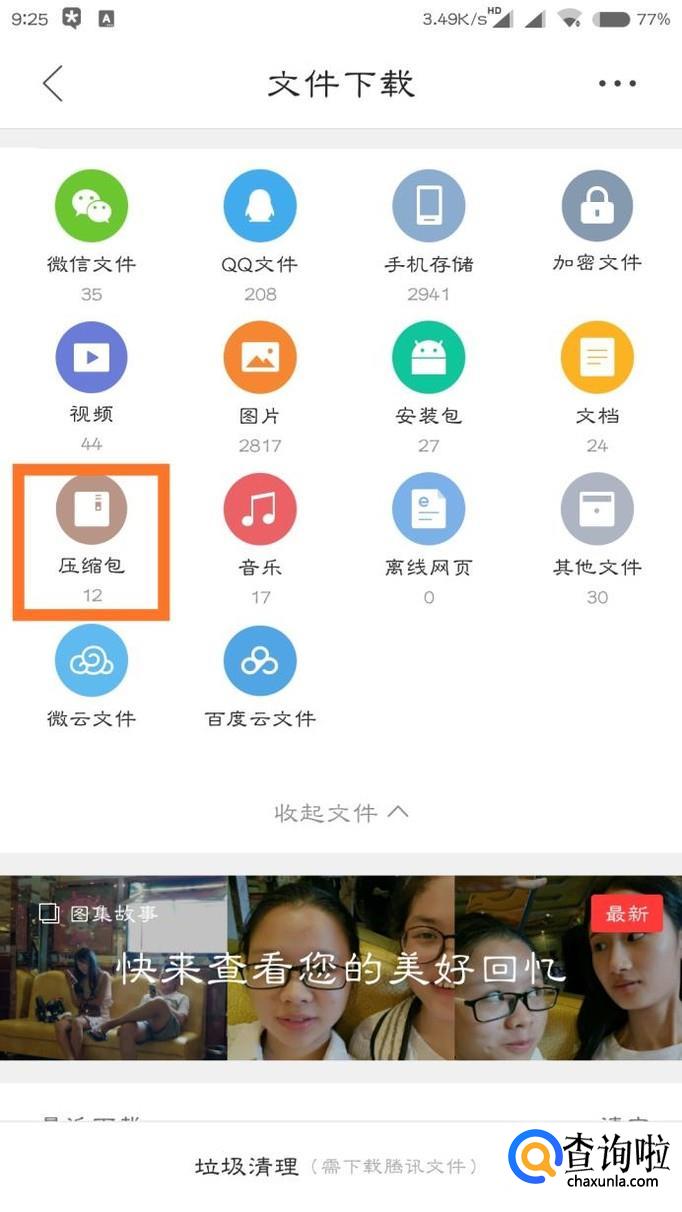Open the 文档 category
This screenshot has height=1212, width=682.
[x=597, y=387]
